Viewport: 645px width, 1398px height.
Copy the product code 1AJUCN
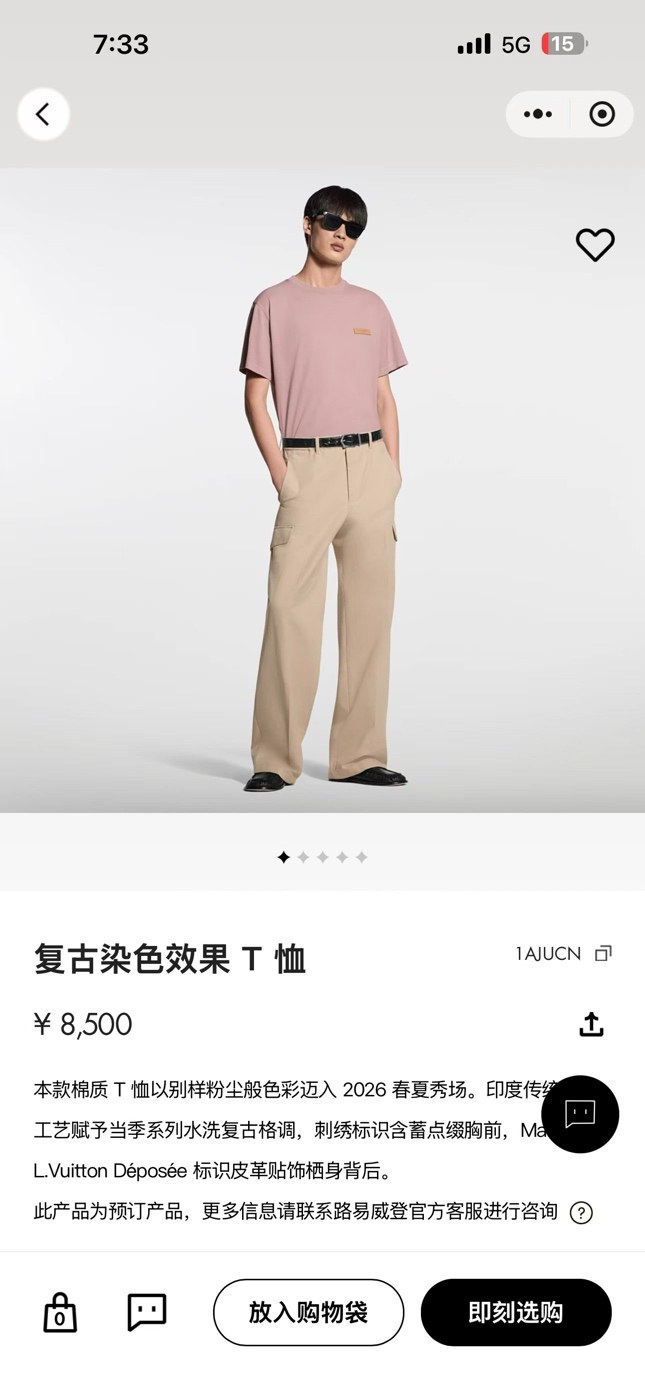click(603, 954)
